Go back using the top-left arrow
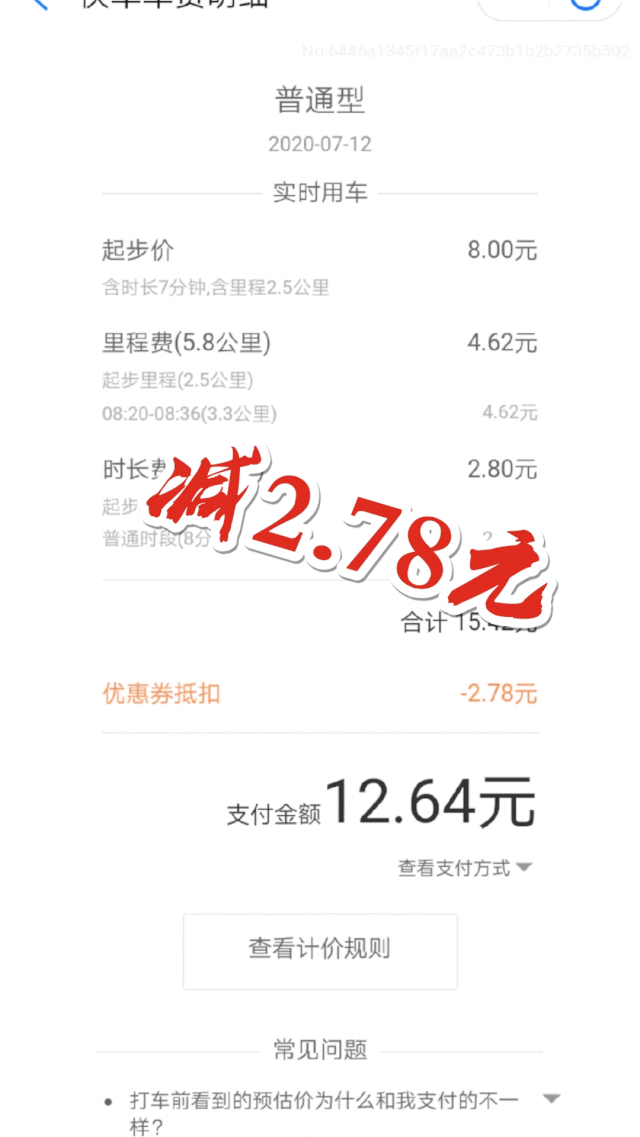 39,4
